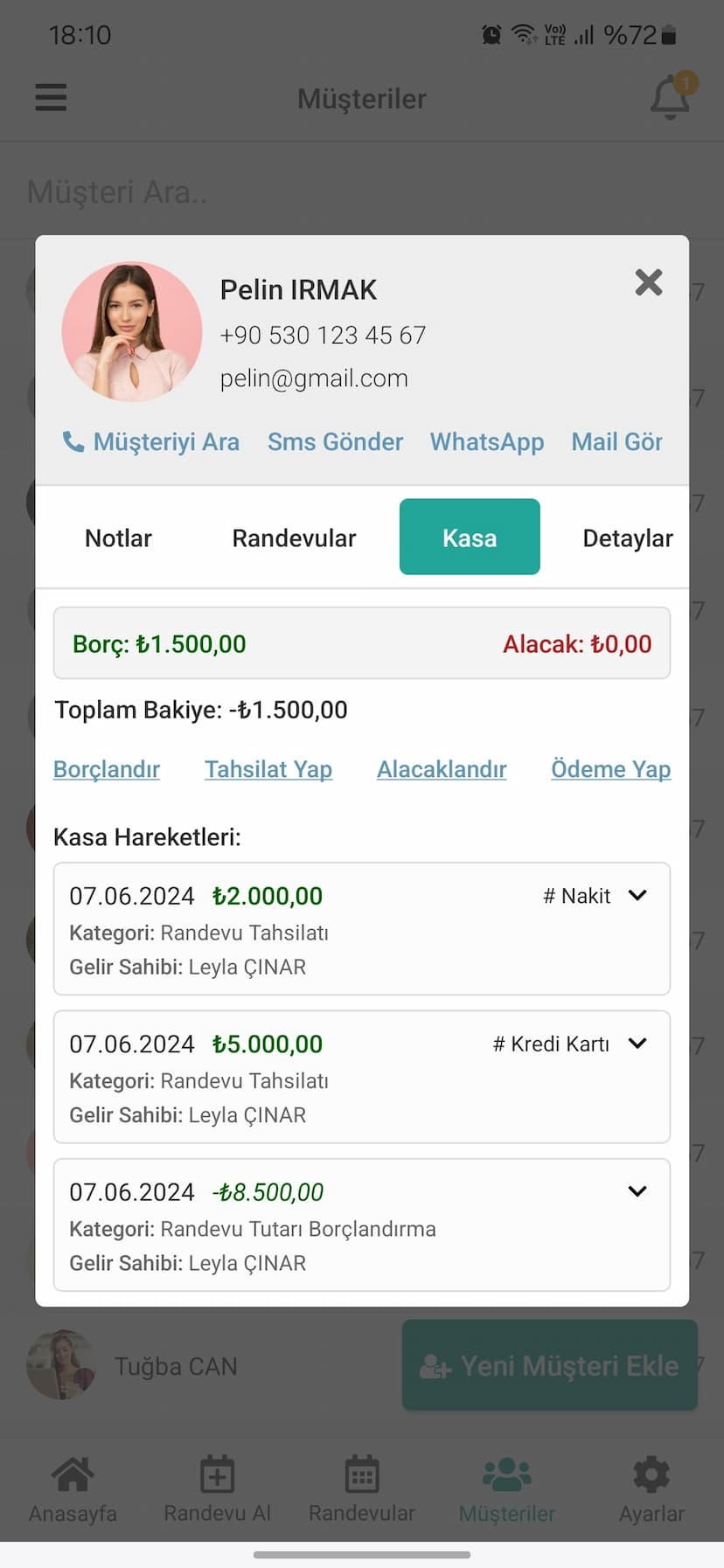Screen dimensions: 724x1568
Task: Select the Ödeme Yap link
Action: [x=610, y=769]
